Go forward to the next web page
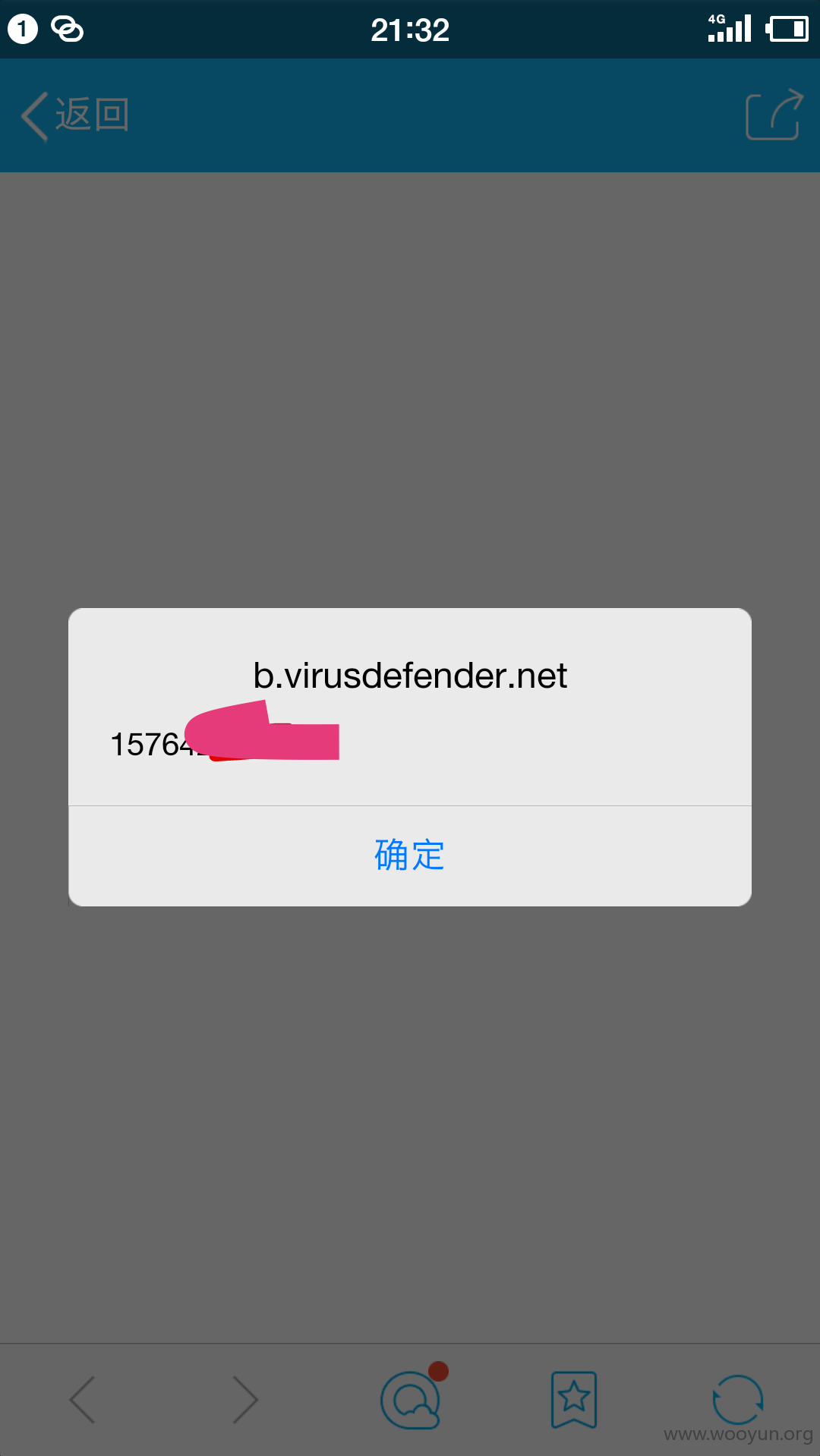820x1456 pixels. [245, 1399]
